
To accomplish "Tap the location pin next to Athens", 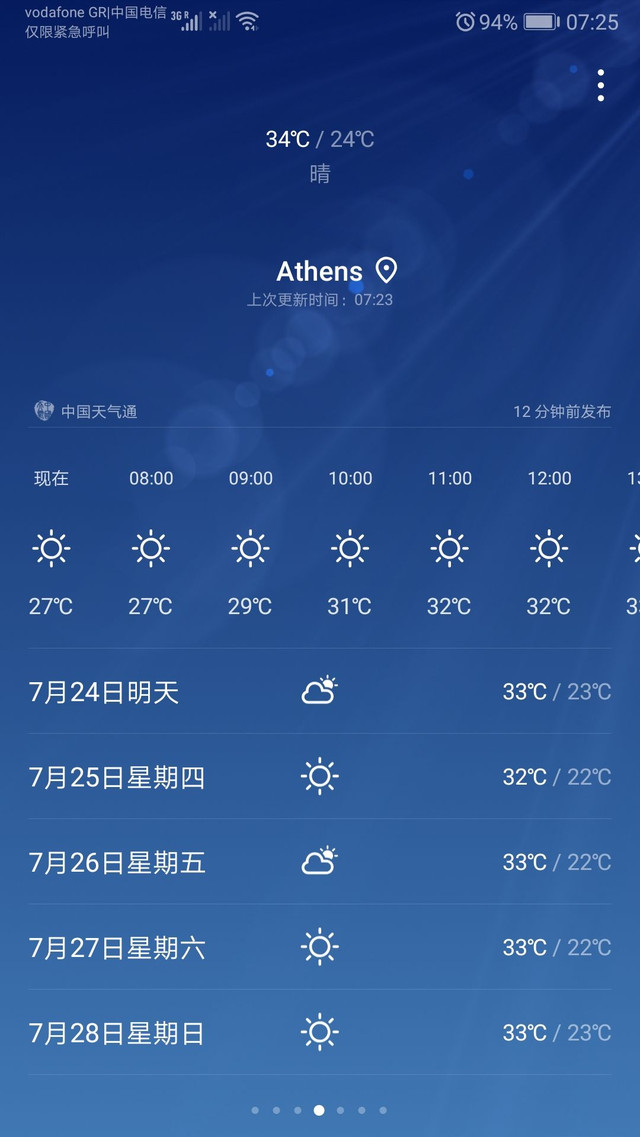I will click(x=386, y=270).
